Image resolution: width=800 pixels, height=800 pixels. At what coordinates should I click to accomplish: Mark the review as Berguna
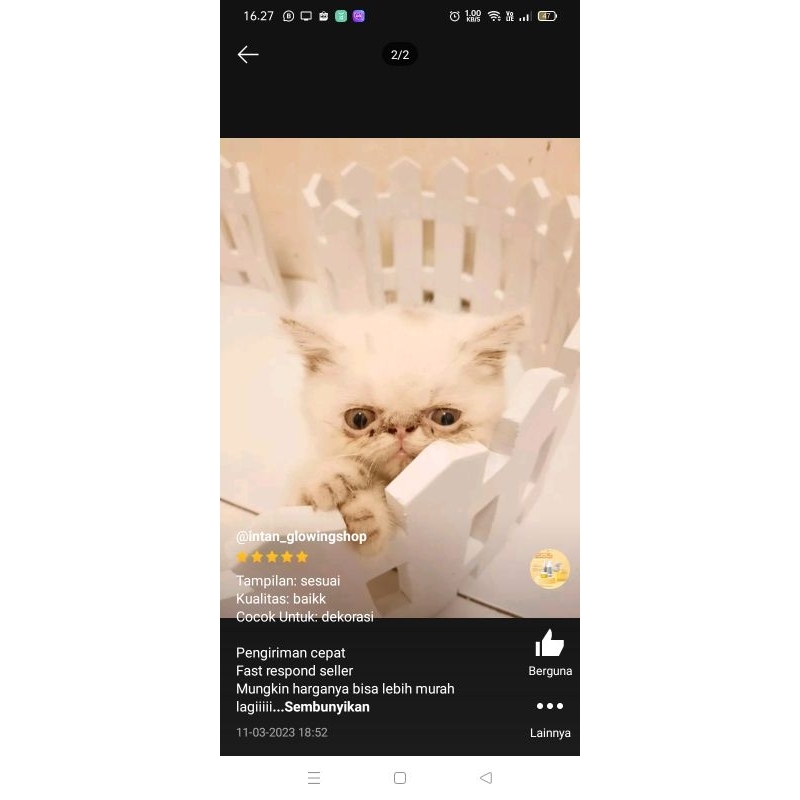[550, 646]
